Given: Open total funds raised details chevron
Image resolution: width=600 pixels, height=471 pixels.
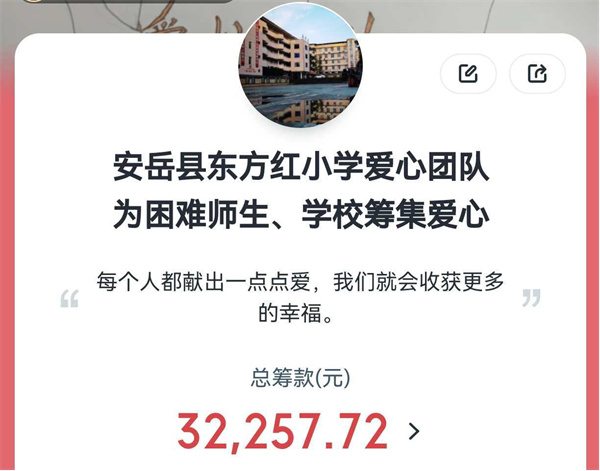Looking at the screenshot, I should (415, 432).
